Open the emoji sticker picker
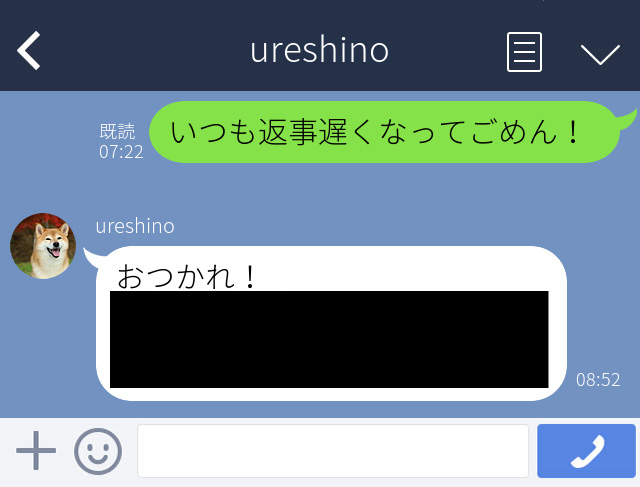The image size is (640, 487). 98,452
